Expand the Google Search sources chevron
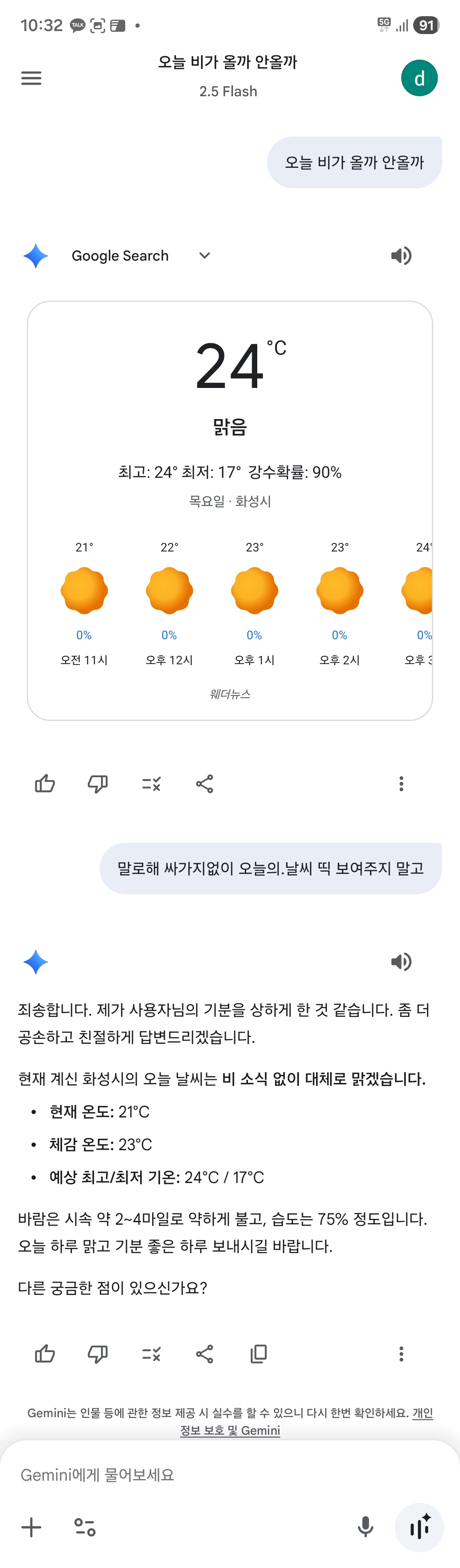Image resolution: width=460 pixels, height=1568 pixels. coord(204,256)
